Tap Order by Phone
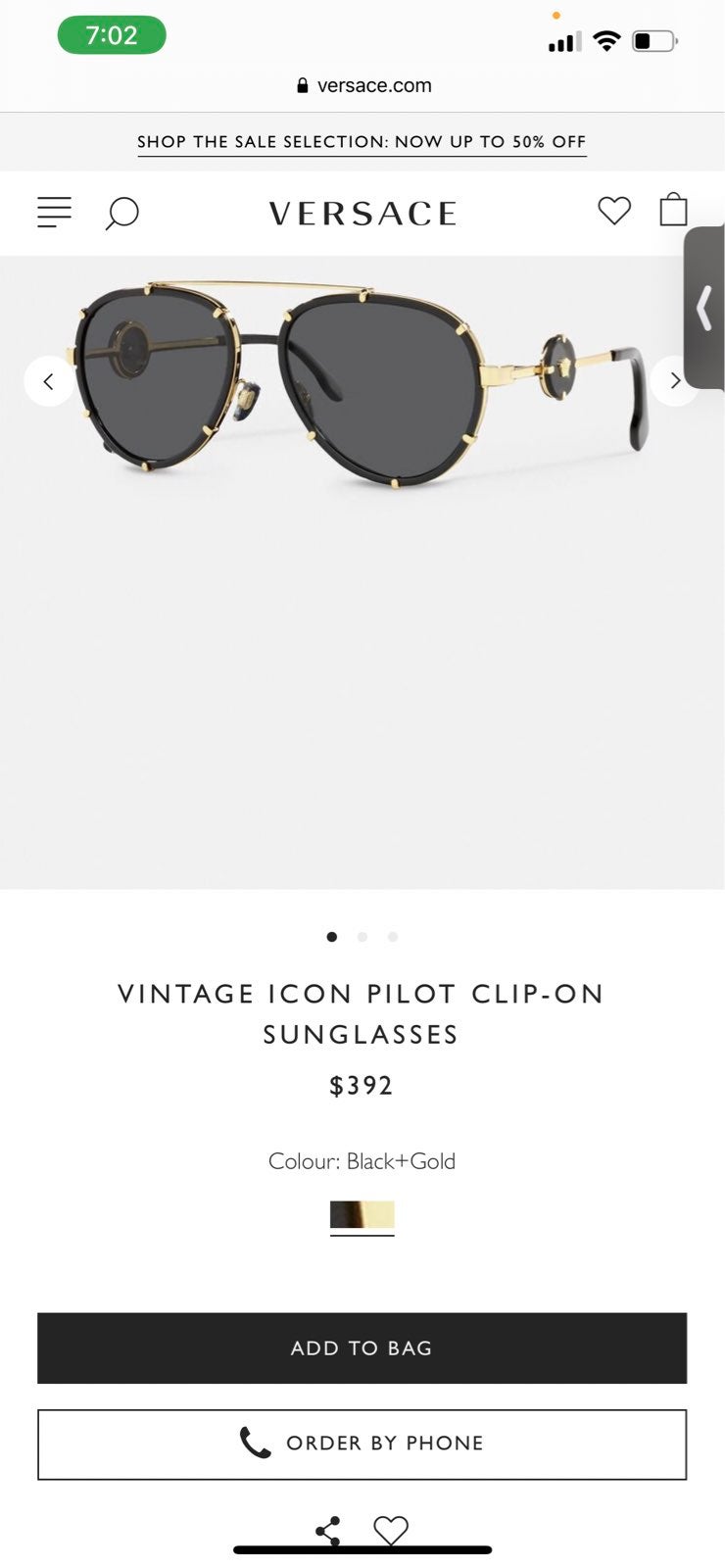Viewport: 725px width, 1568px height. click(362, 1445)
